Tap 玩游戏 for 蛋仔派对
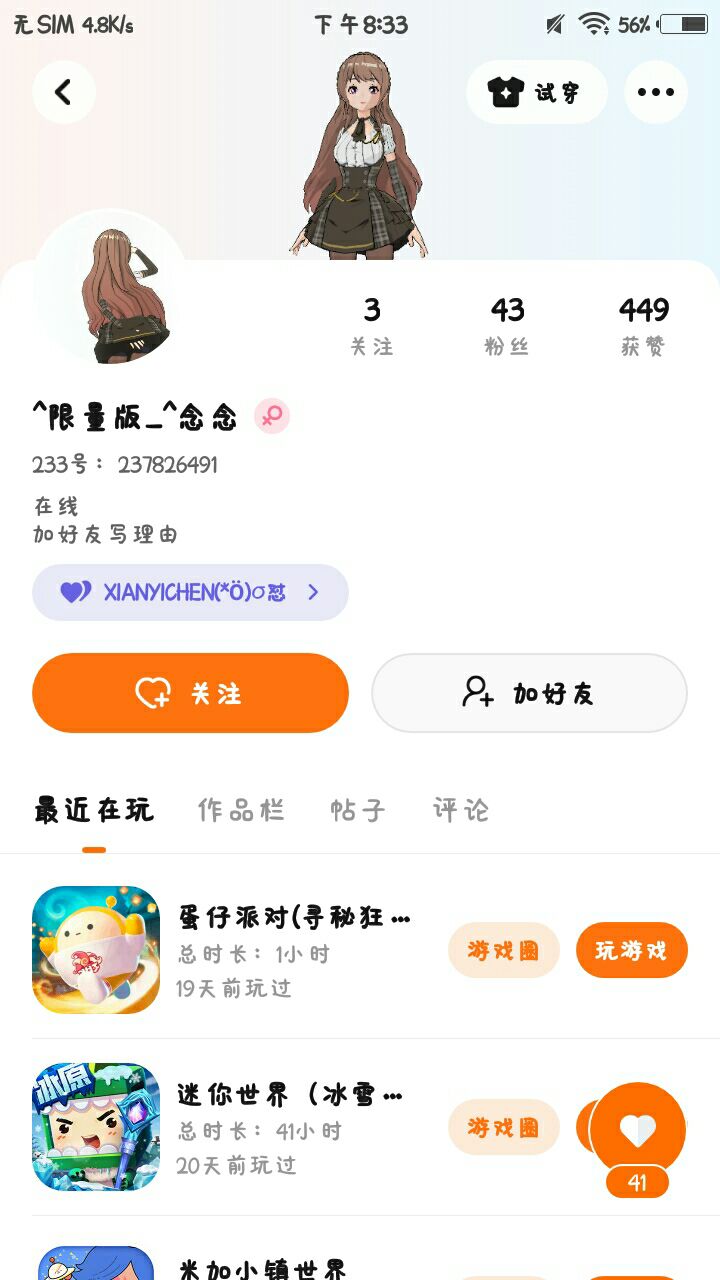720x1280 pixels. (631, 950)
